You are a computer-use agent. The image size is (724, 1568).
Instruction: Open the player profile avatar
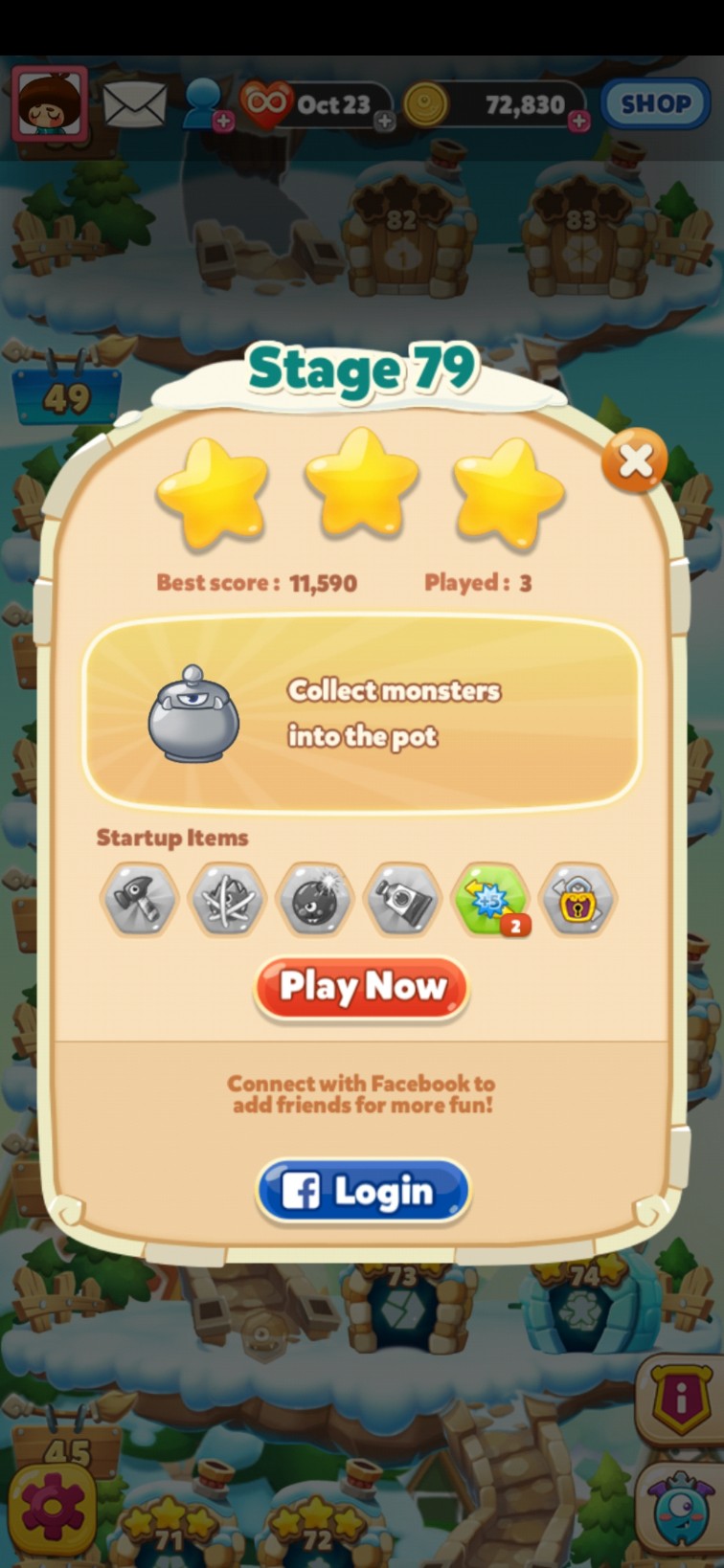tap(50, 103)
